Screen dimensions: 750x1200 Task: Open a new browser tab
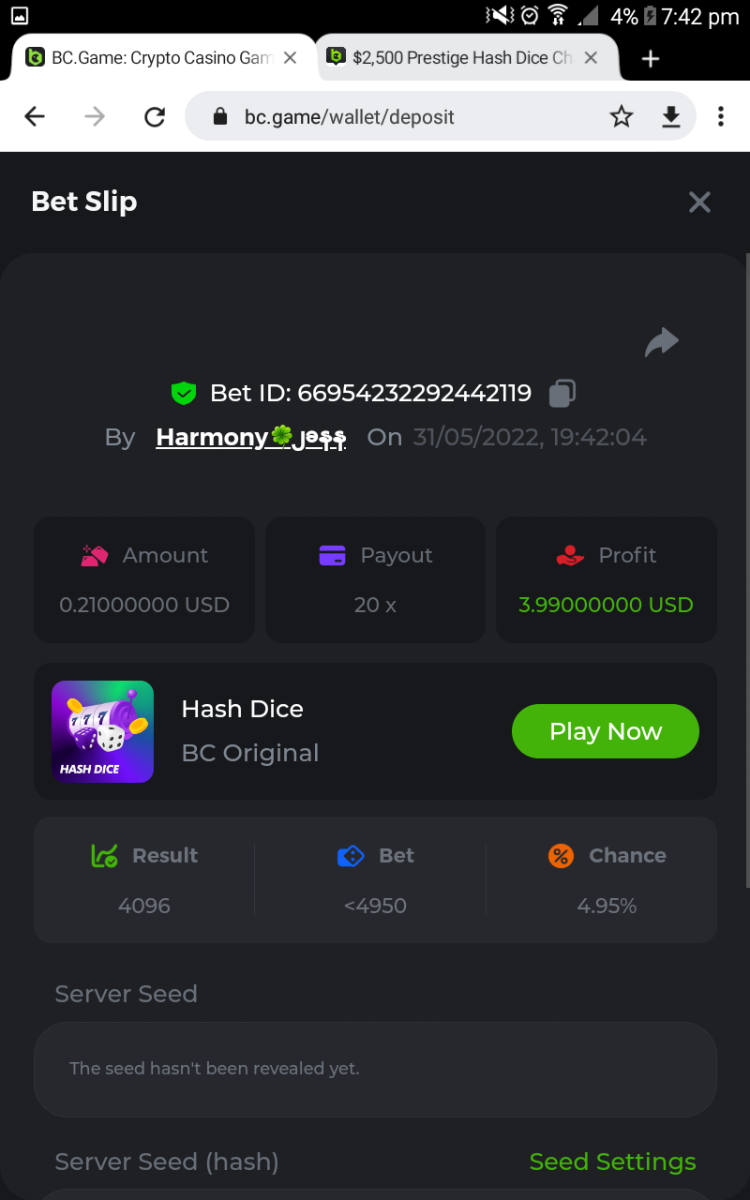[651, 58]
